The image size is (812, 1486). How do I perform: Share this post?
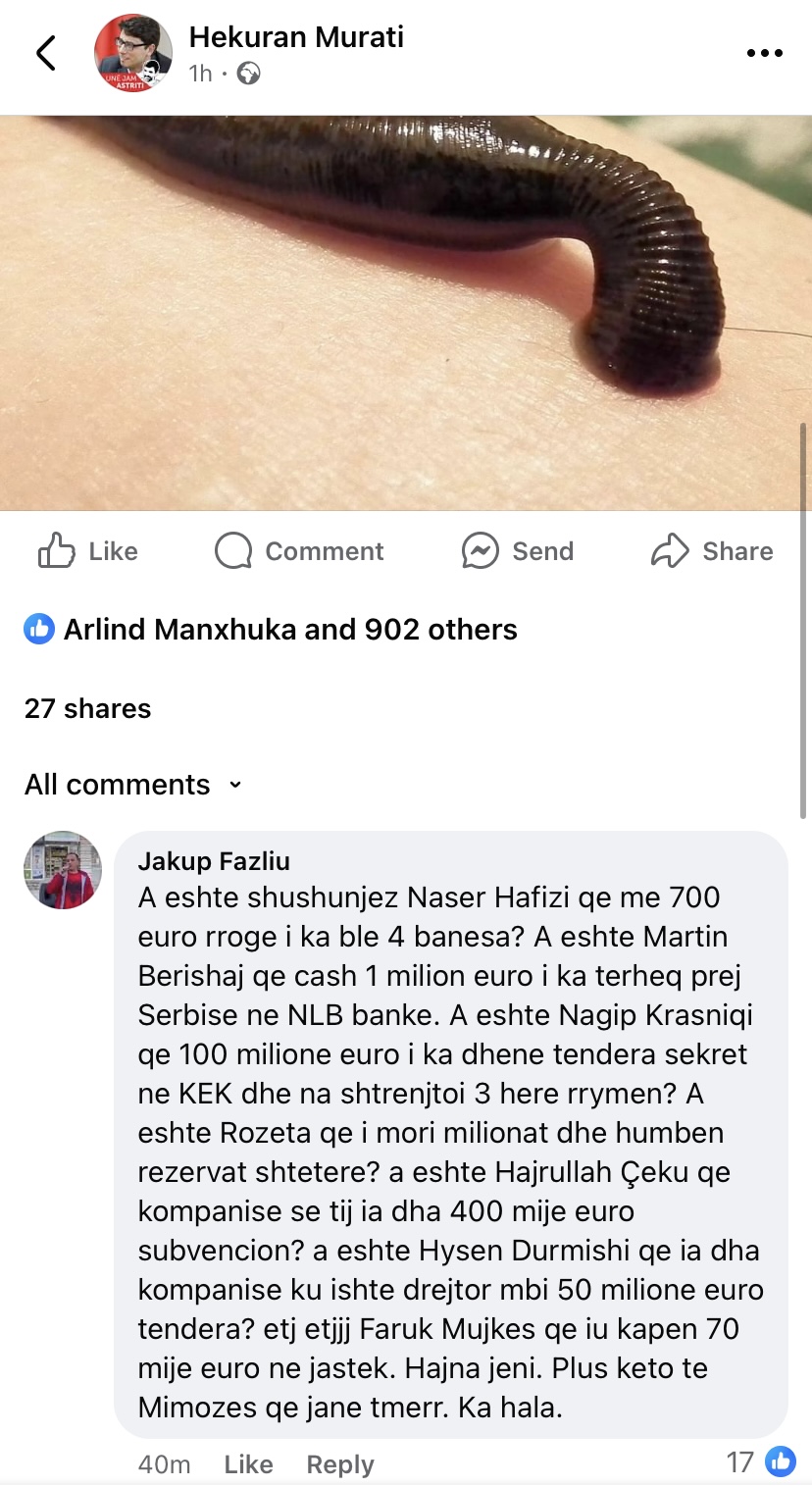712,551
